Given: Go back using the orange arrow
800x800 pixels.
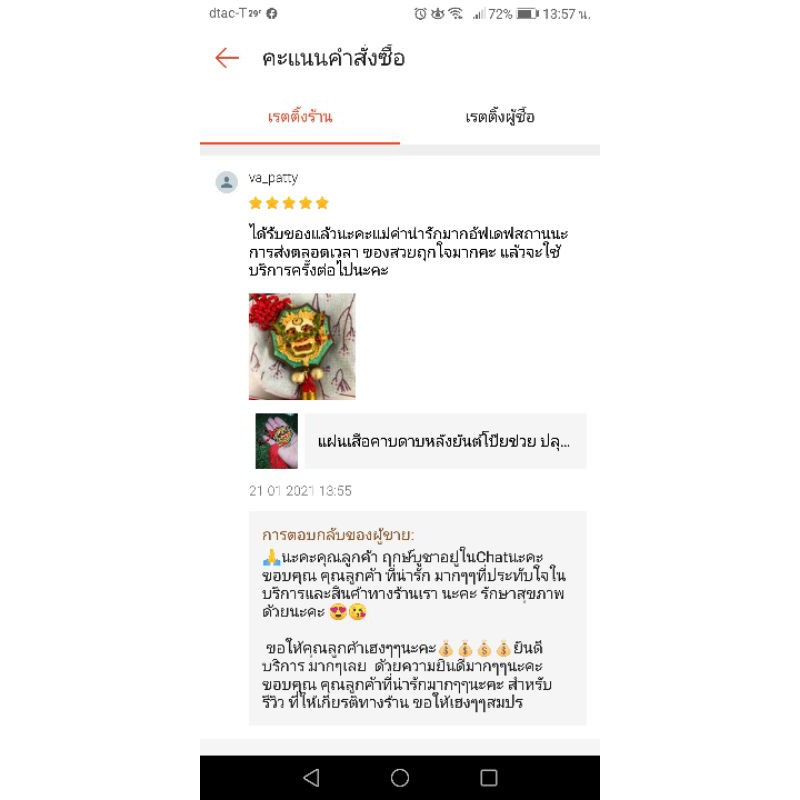Looking at the screenshot, I should tap(227, 58).
